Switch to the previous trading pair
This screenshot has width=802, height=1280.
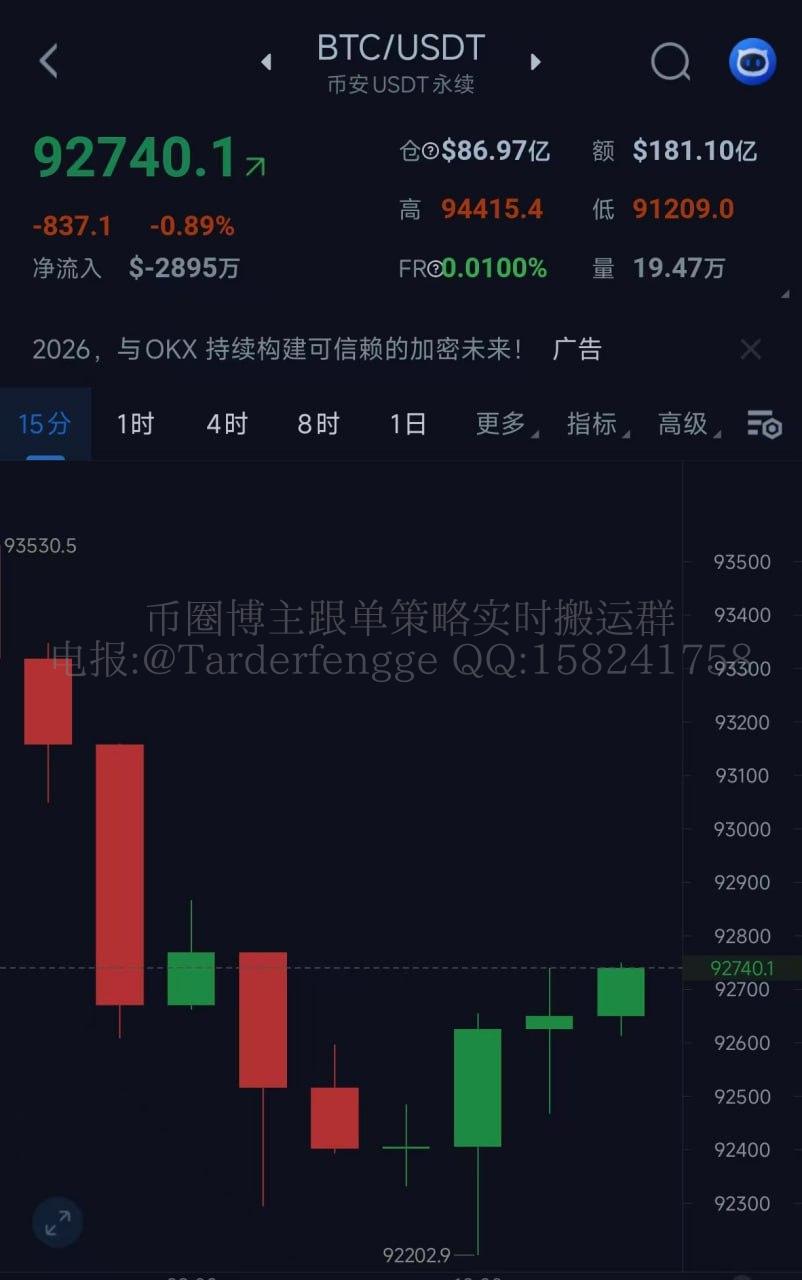266,62
